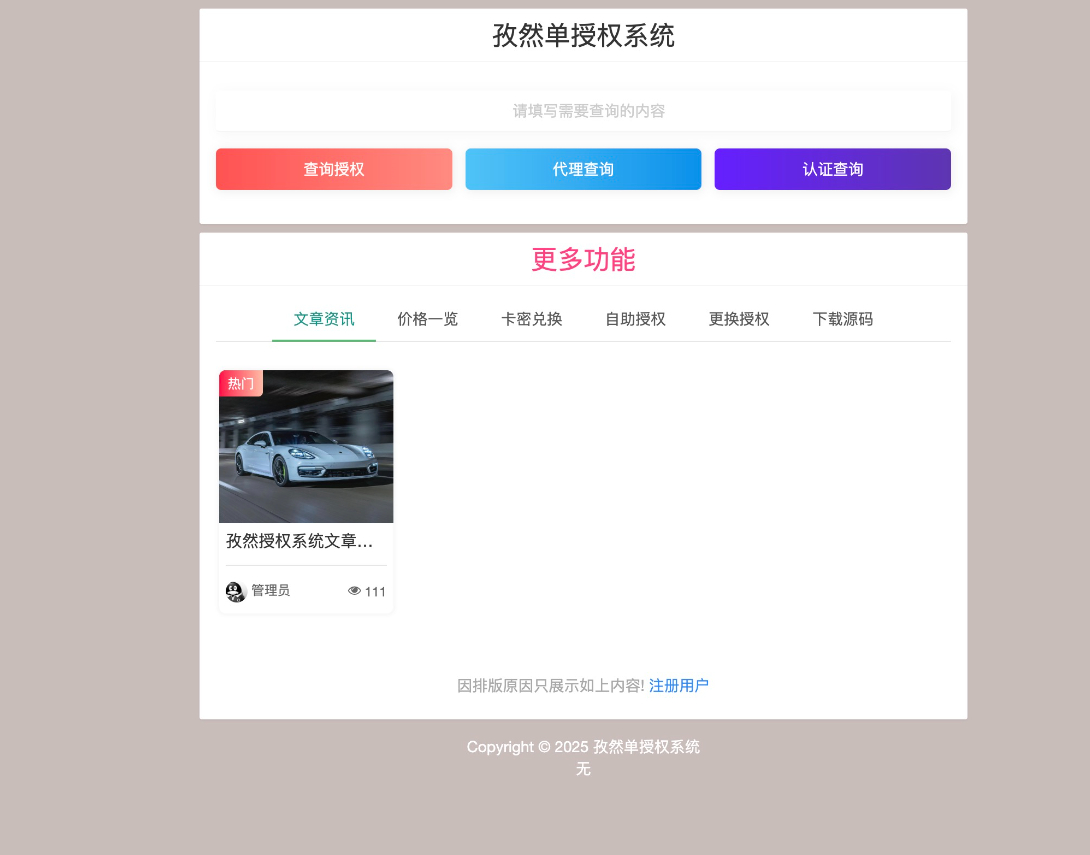Open the 下载源码 tab

coord(842,319)
